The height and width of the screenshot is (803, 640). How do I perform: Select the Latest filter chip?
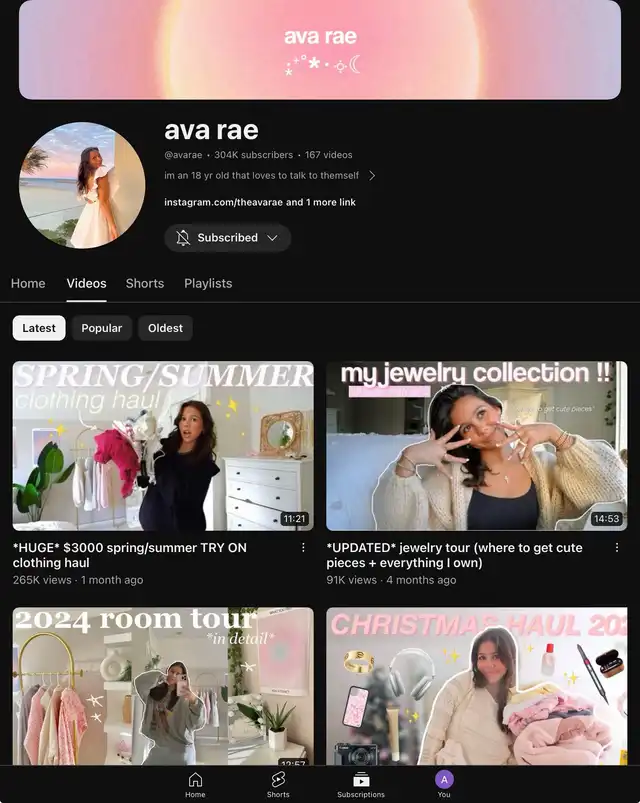[x=39, y=328]
